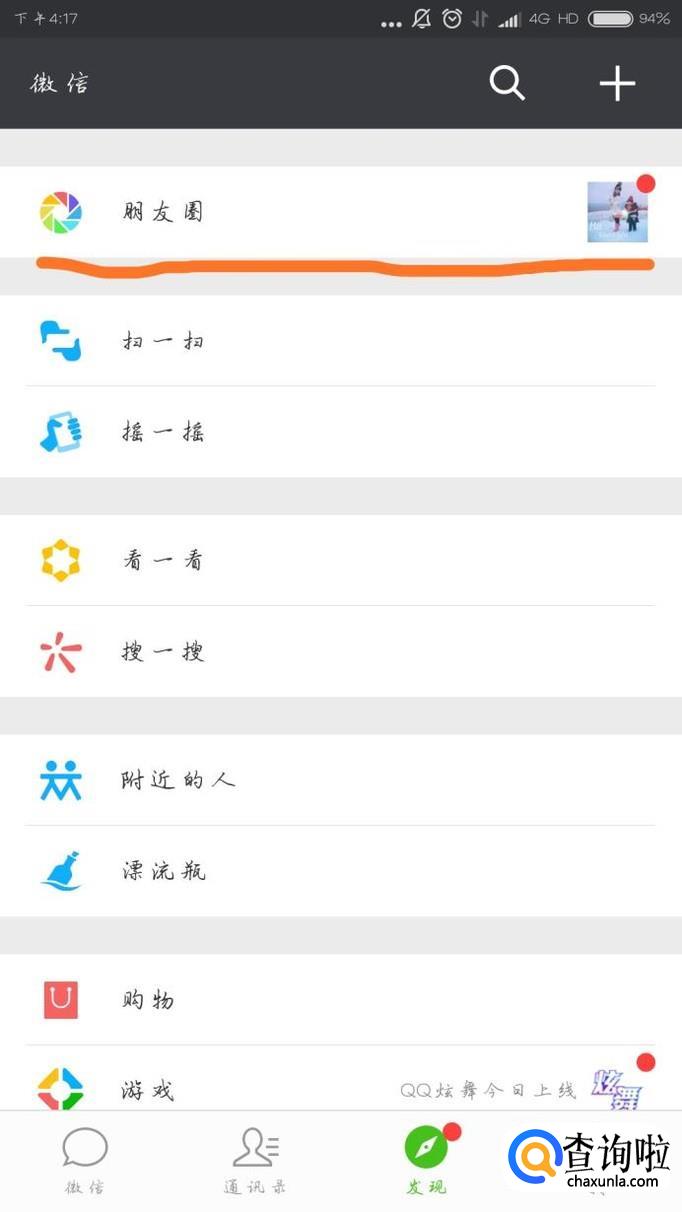682x1212 pixels.
Task: Switch to the 微信 chats tab
Action: coord(85,1160)
